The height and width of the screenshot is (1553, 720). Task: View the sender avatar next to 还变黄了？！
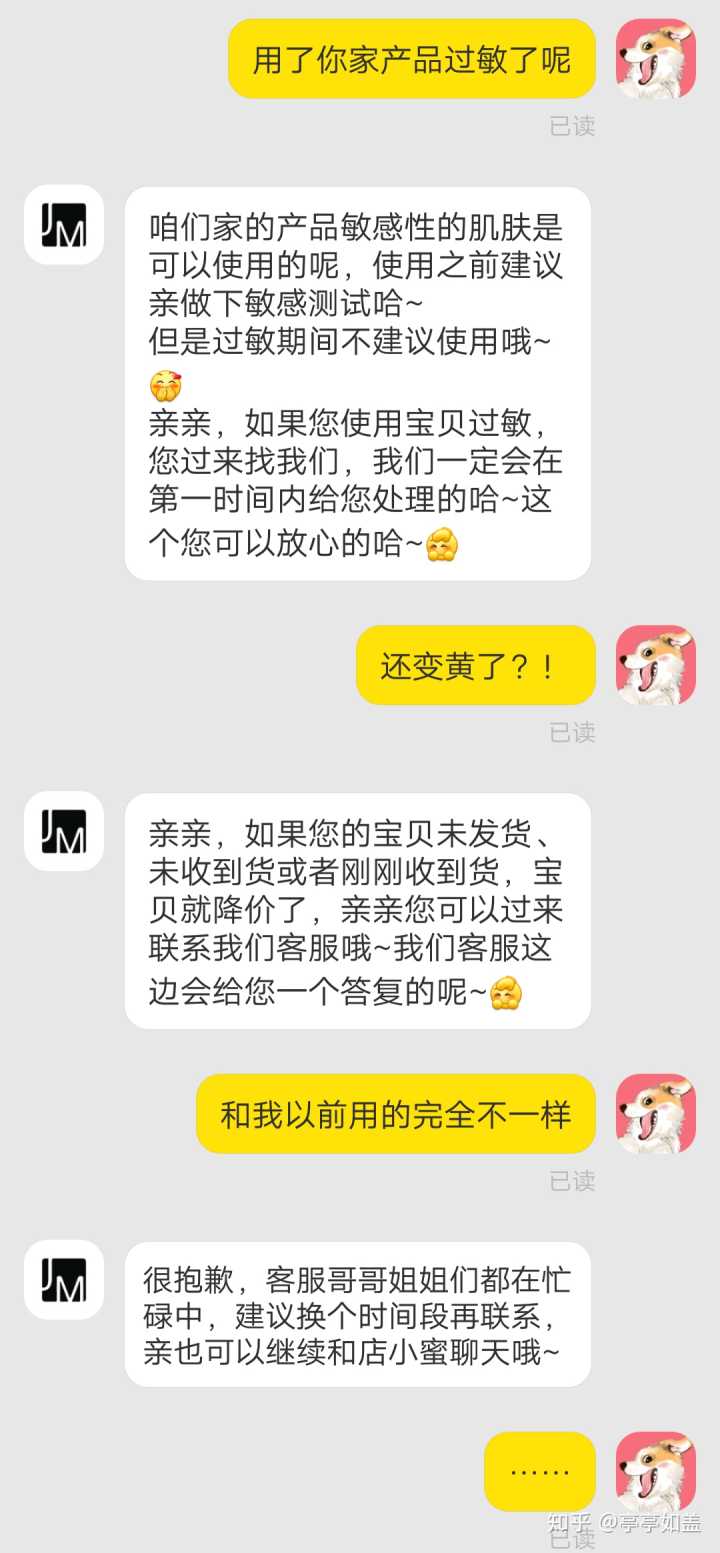pyautogui.click(x=655, y=665)
